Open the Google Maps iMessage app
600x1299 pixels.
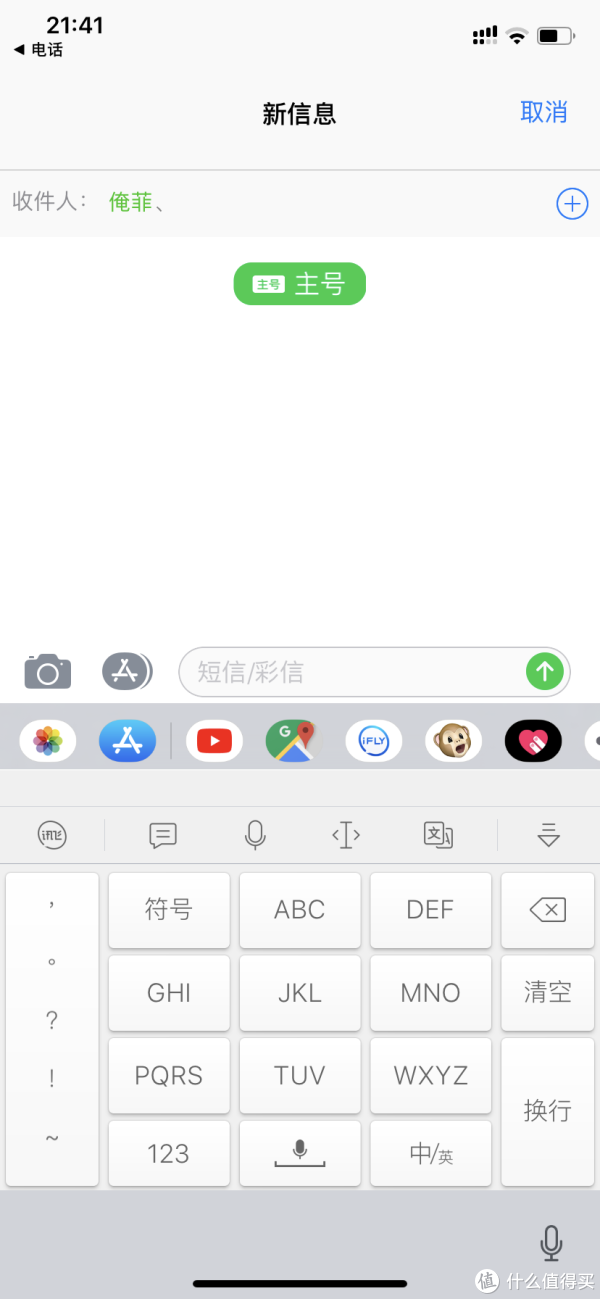(292, 741)
